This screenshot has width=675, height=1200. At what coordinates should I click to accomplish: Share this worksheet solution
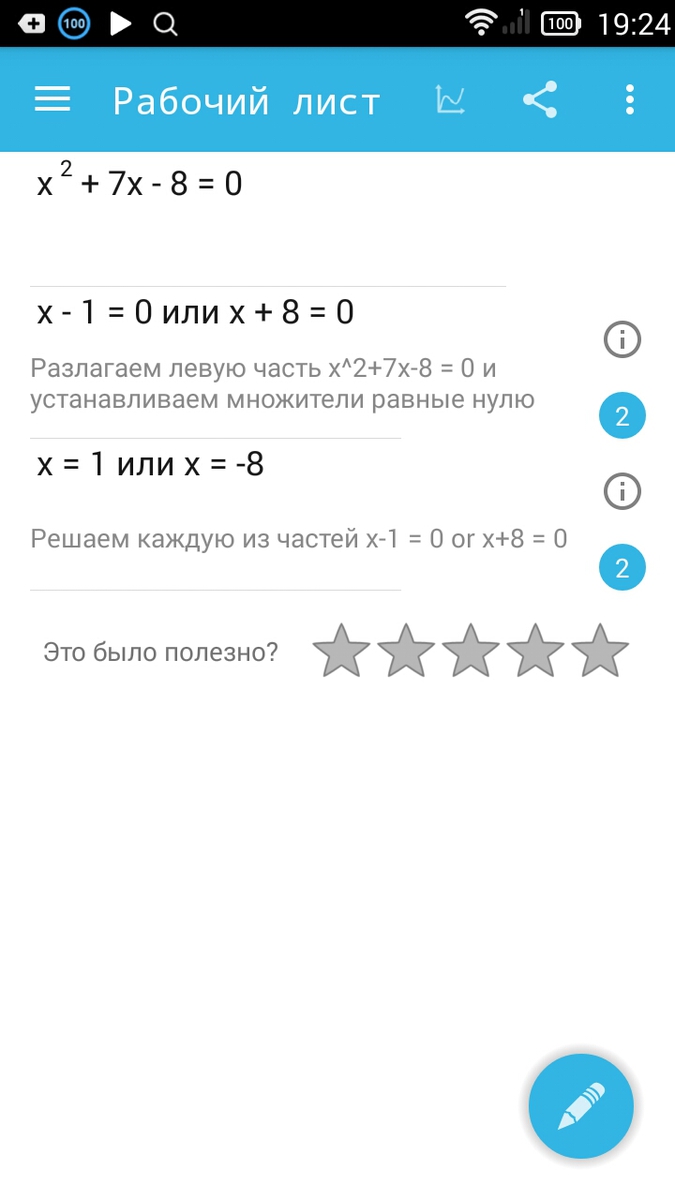click(540, 100)
